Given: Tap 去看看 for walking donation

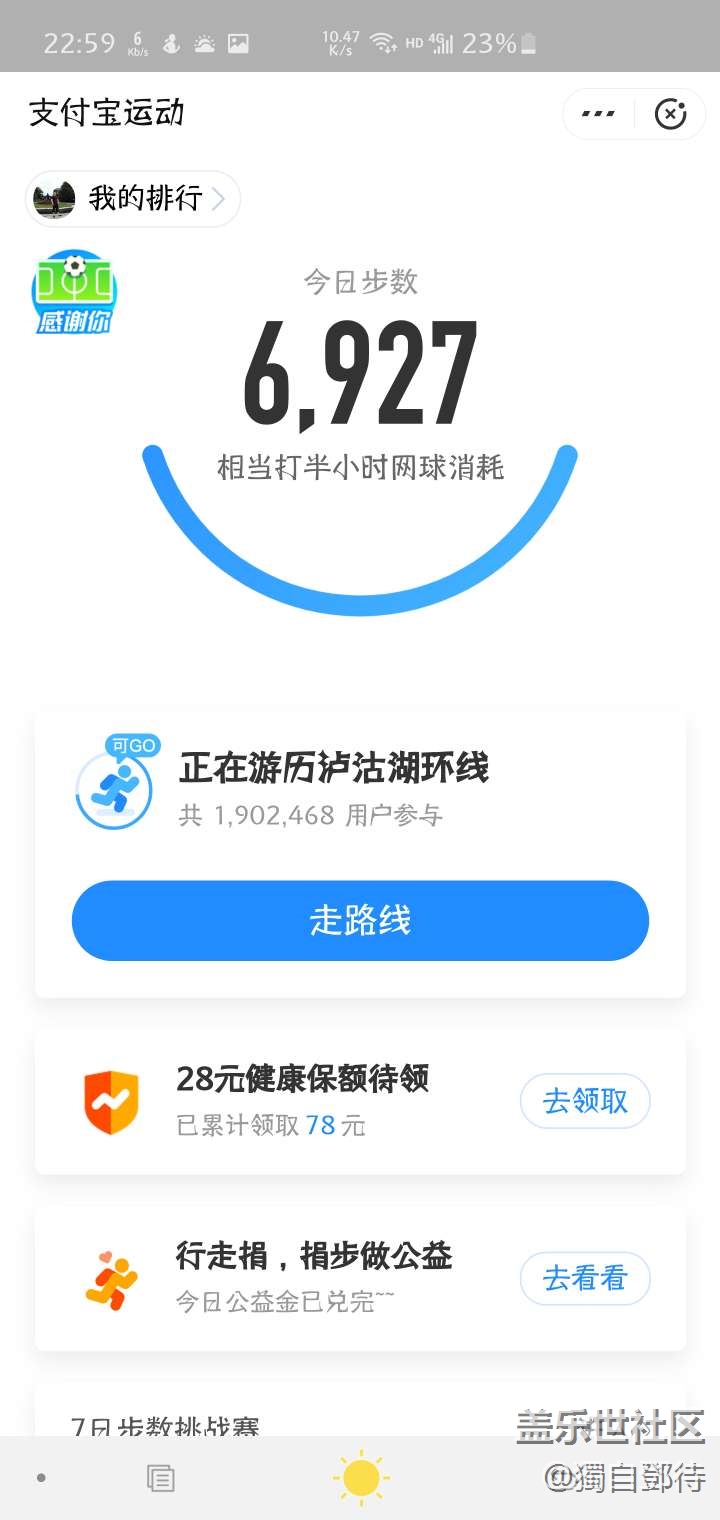Looking at the screenshot, I should click(x=585, y=1278).
